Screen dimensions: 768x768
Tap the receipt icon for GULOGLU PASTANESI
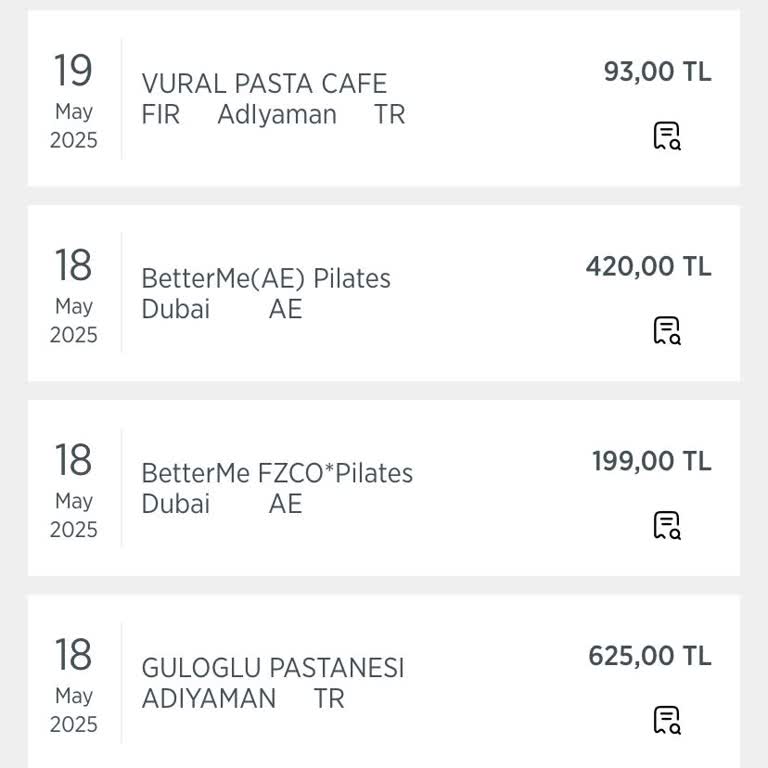(666, 720)
